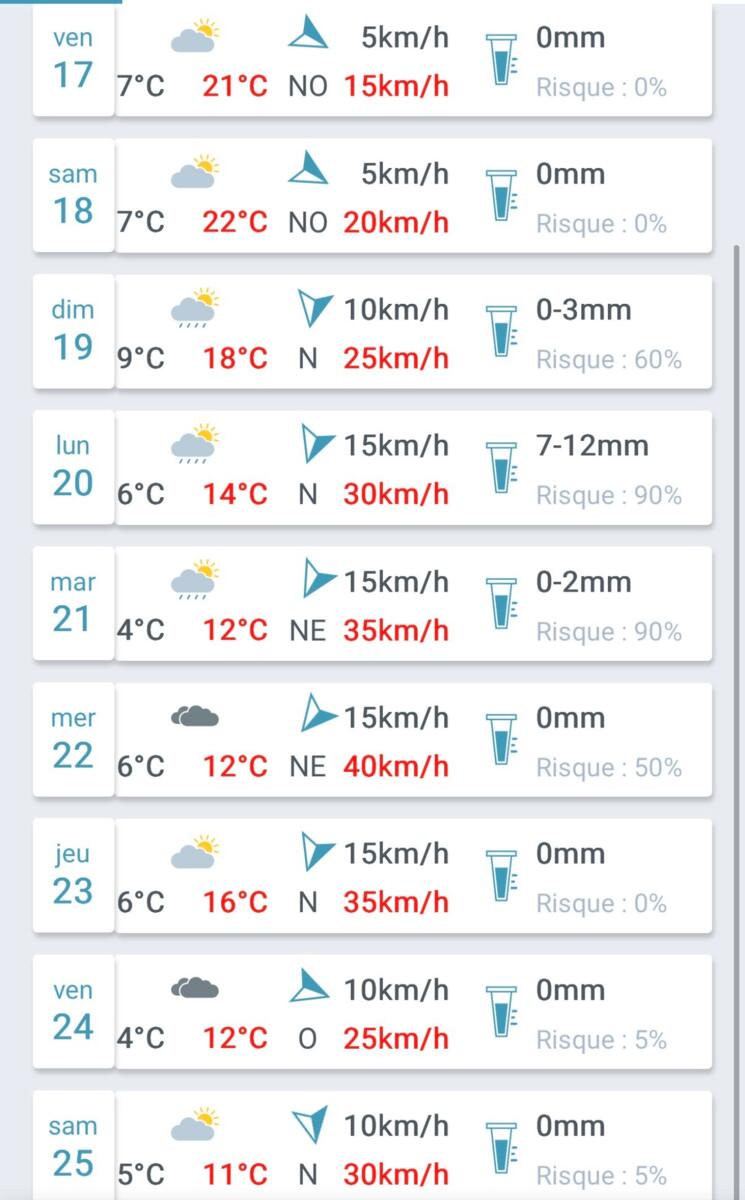Tap the jeu 23 forecast row
745x1200 pixels.
(372, 877)
